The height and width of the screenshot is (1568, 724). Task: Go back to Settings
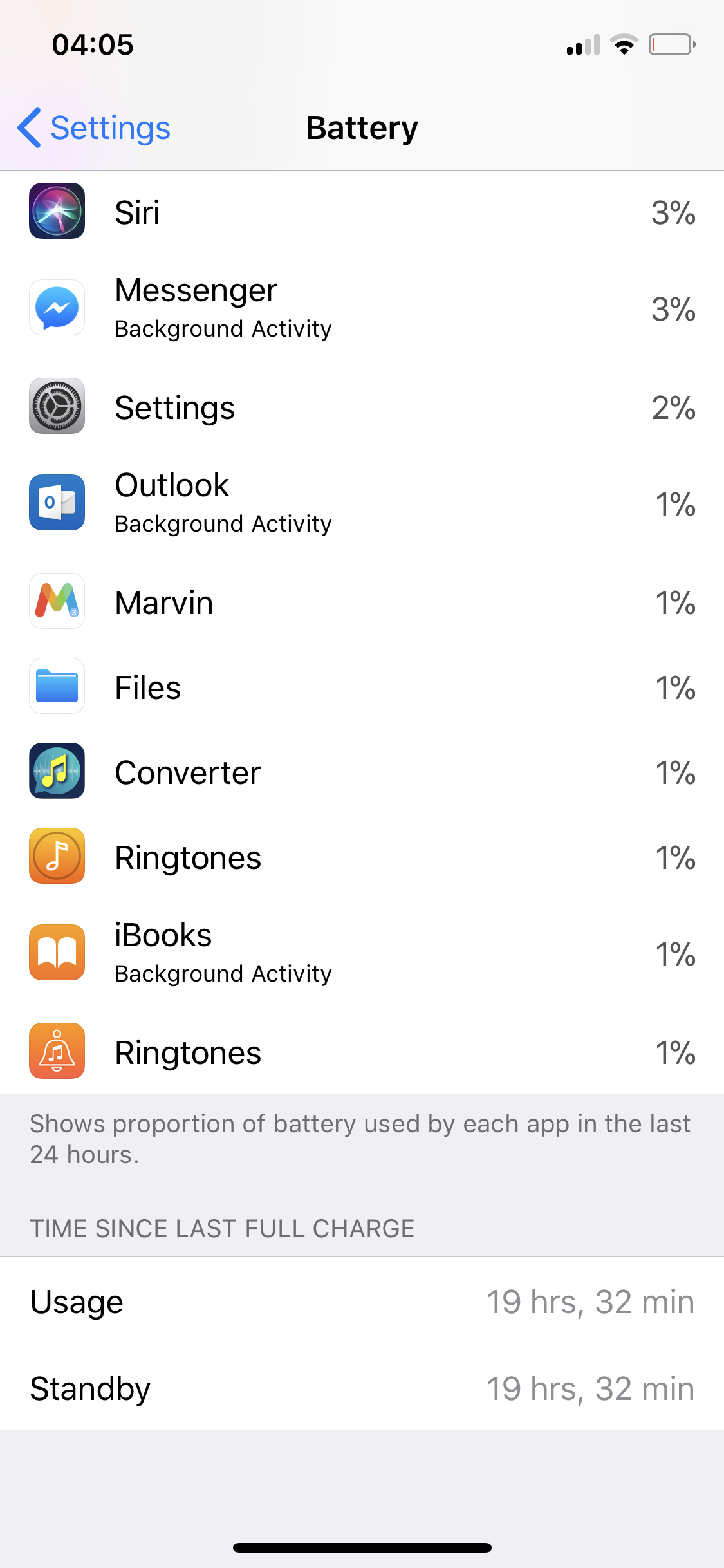[94, 127]
